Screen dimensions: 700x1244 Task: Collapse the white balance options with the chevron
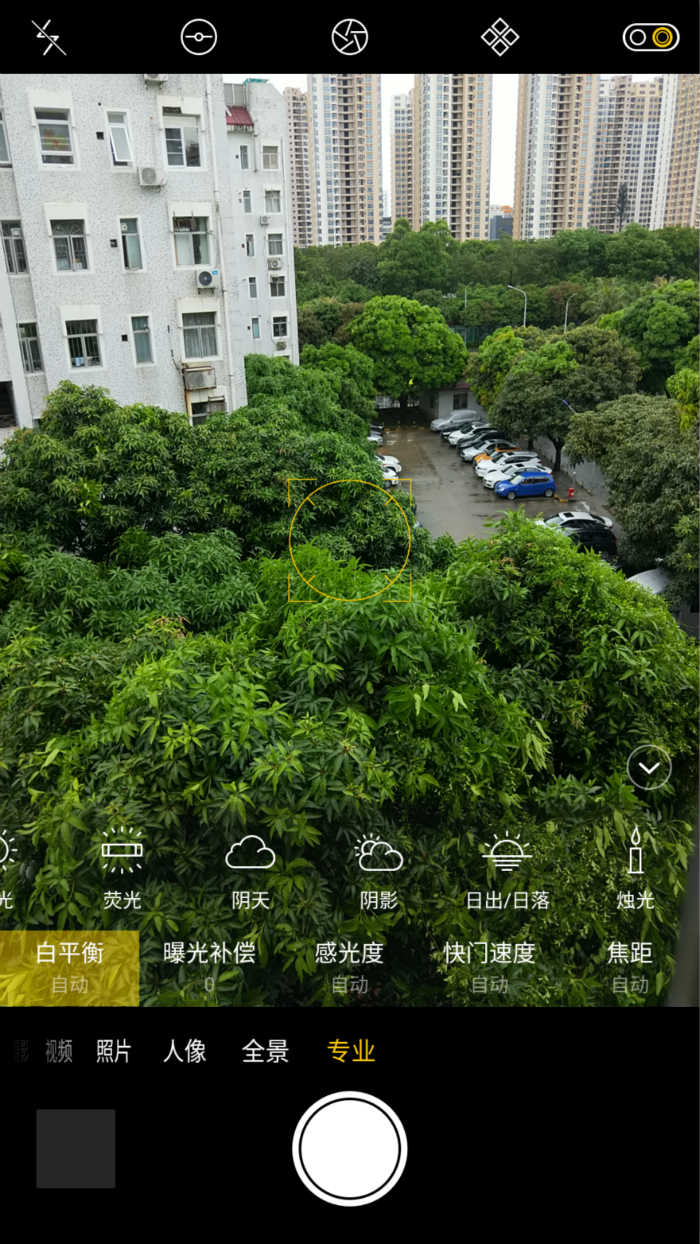649,768
